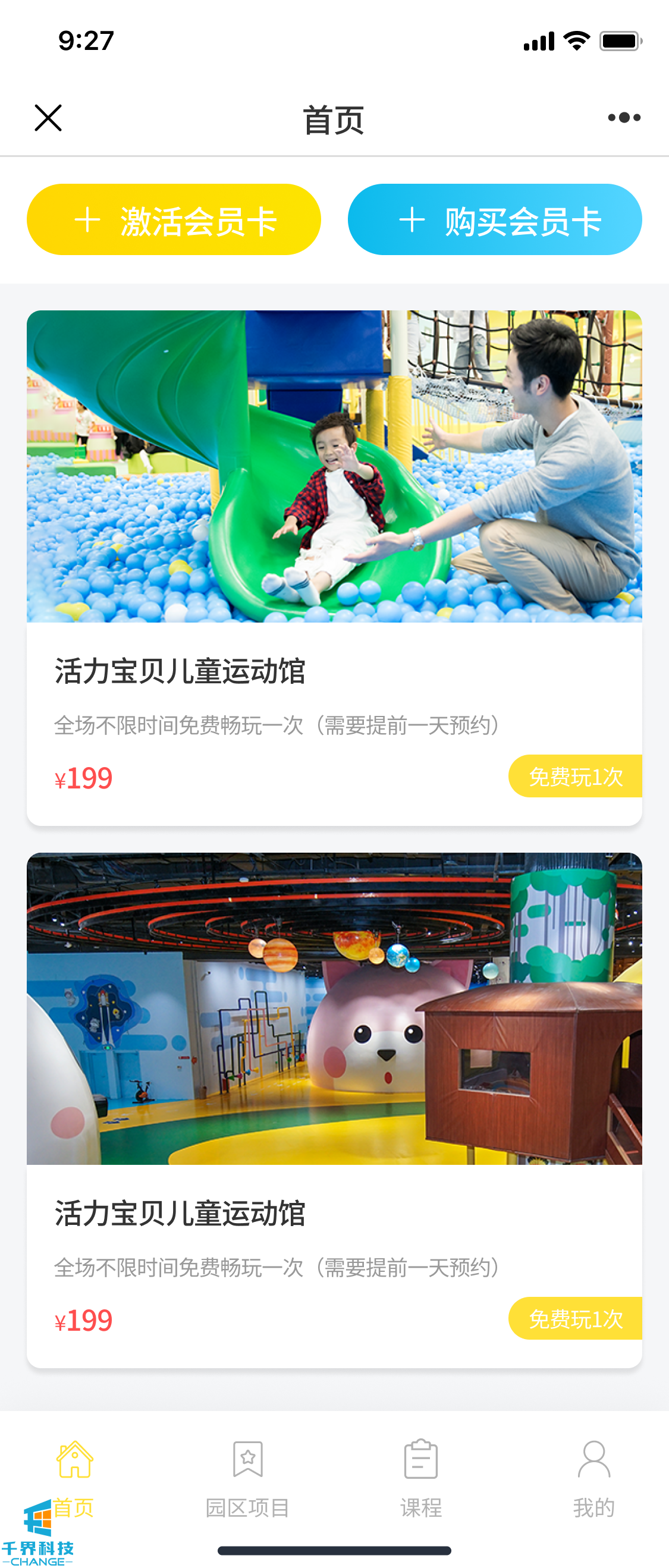
Task: Tap 免费玩1次 on the green slide card
Action: click(x=575, y=777)
